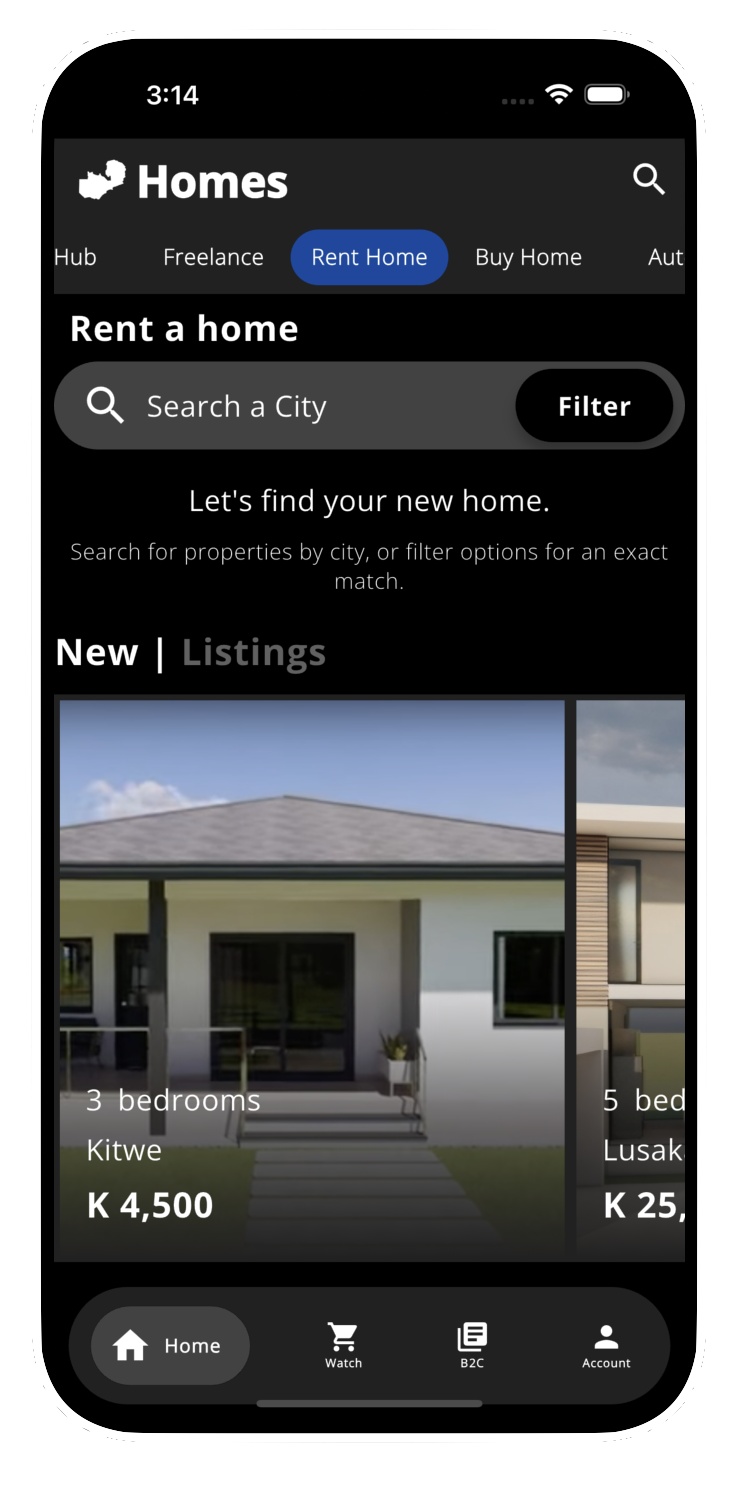746x1488 pixels.
Task: Open the Account tab
Action: tap(606, 1345)
